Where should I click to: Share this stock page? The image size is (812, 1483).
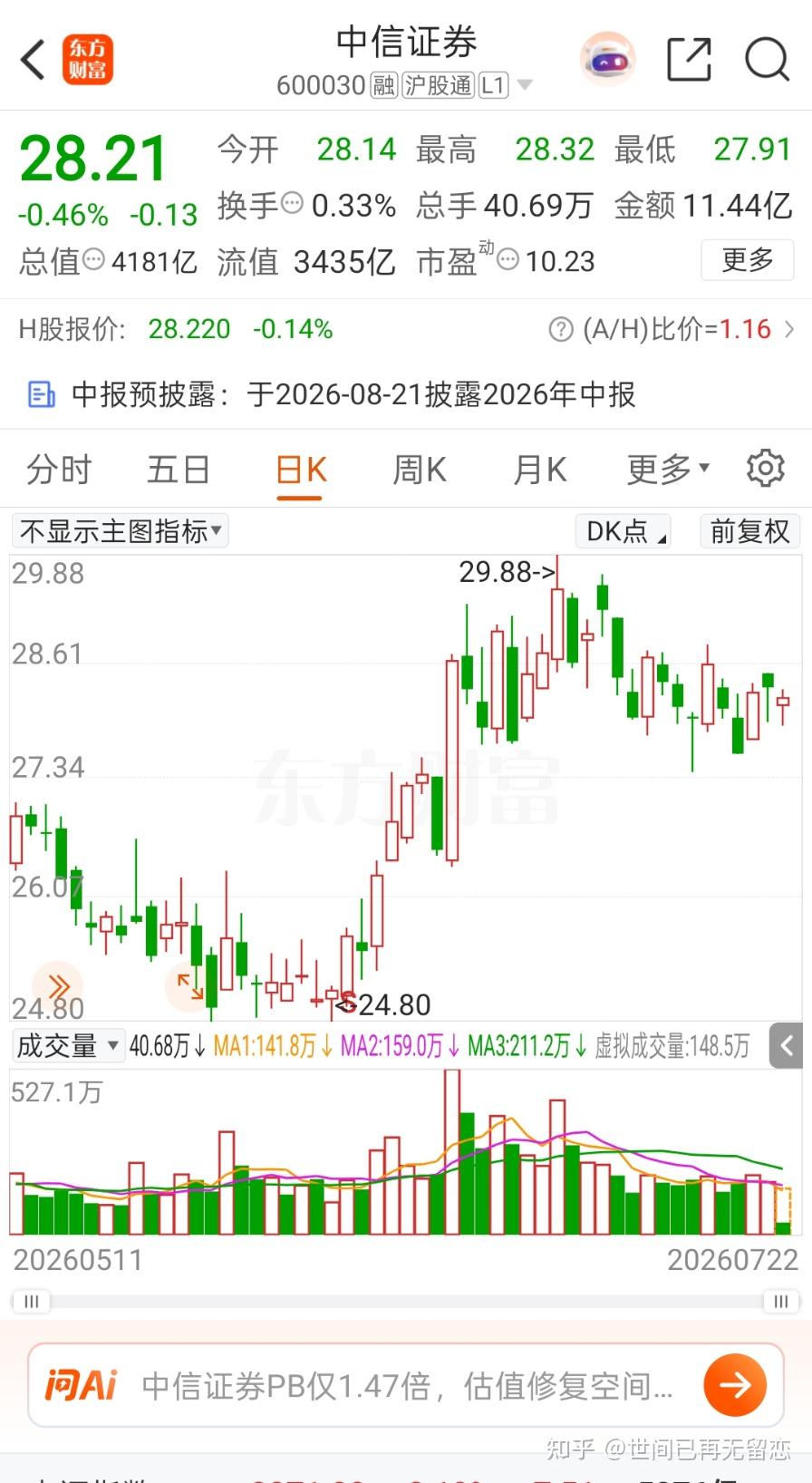click(x=689, y=60)
